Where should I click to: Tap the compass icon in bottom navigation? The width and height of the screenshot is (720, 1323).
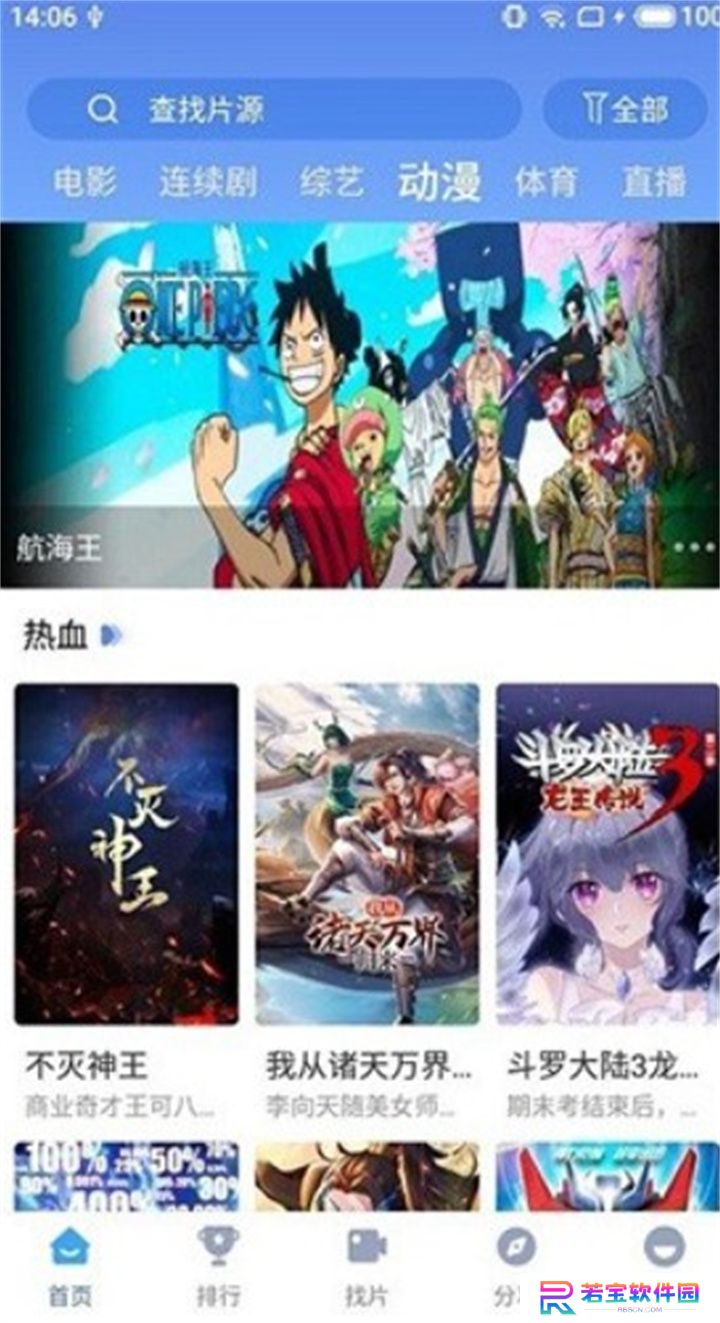[516, 1247]
